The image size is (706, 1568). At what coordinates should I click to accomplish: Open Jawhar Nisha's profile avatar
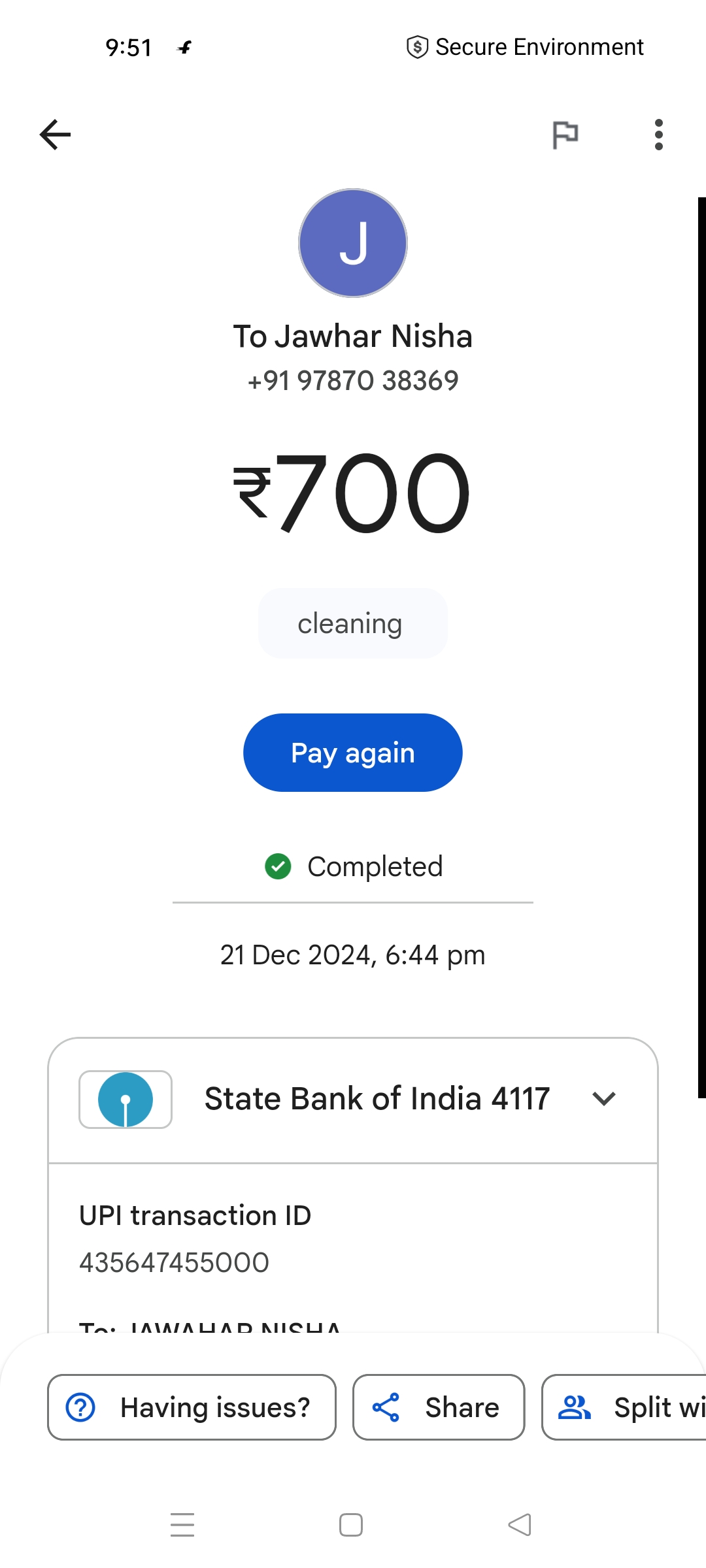coord(353,243)
